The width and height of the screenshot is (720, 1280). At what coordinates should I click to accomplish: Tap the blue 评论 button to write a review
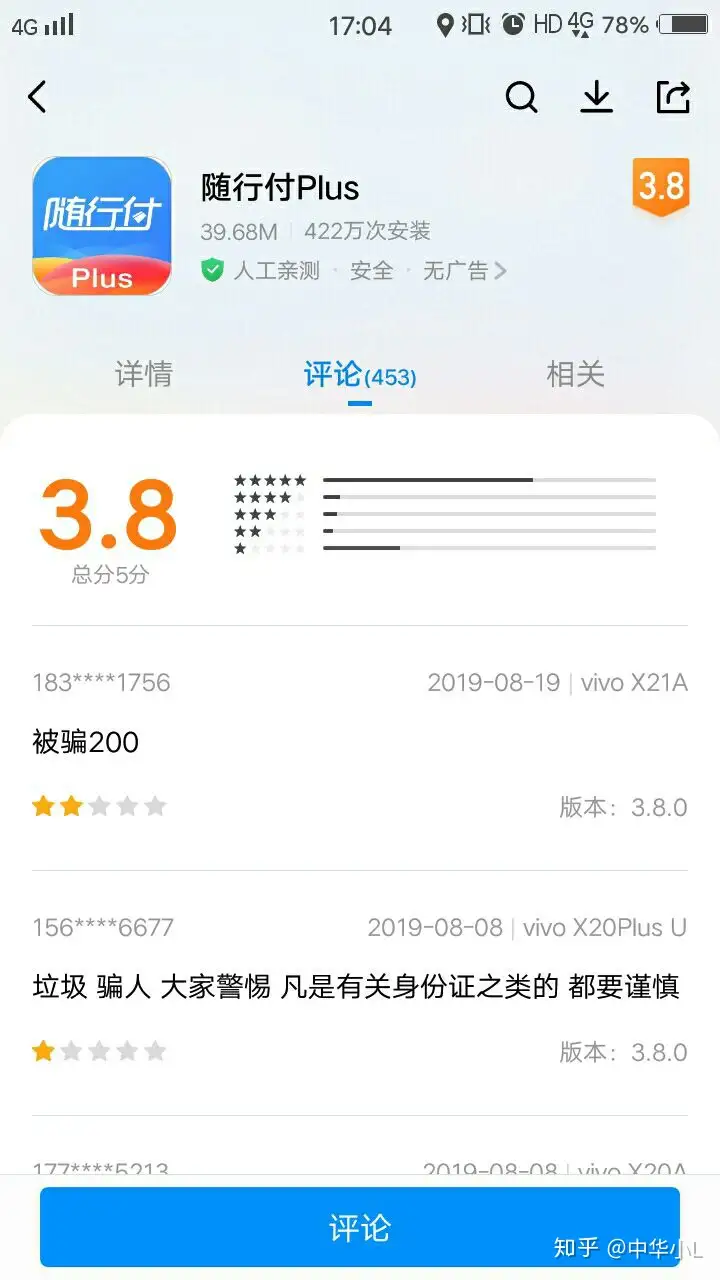pyautogui.click(x=360, y=1227)
